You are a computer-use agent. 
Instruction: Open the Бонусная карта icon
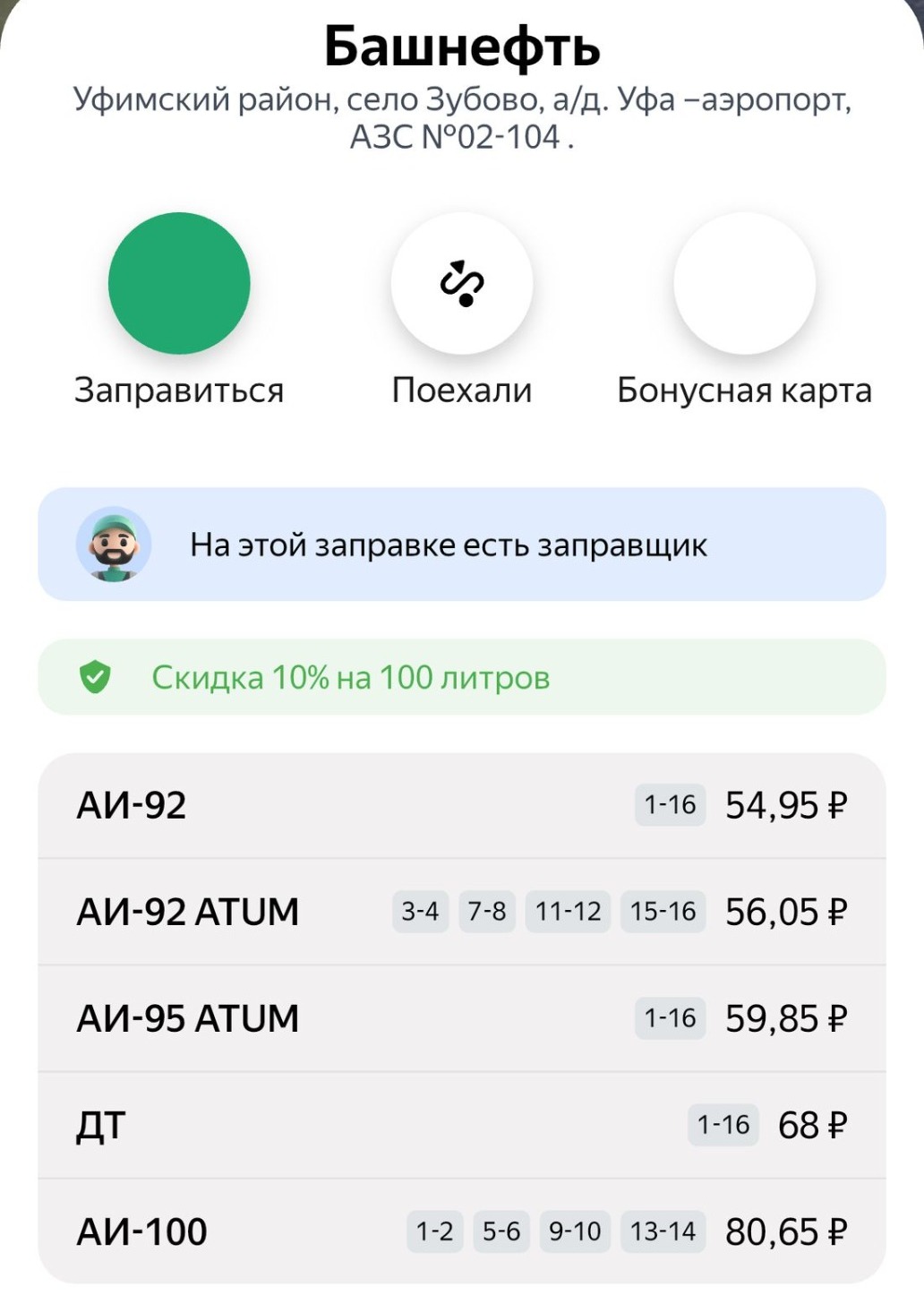click(746, 282)
